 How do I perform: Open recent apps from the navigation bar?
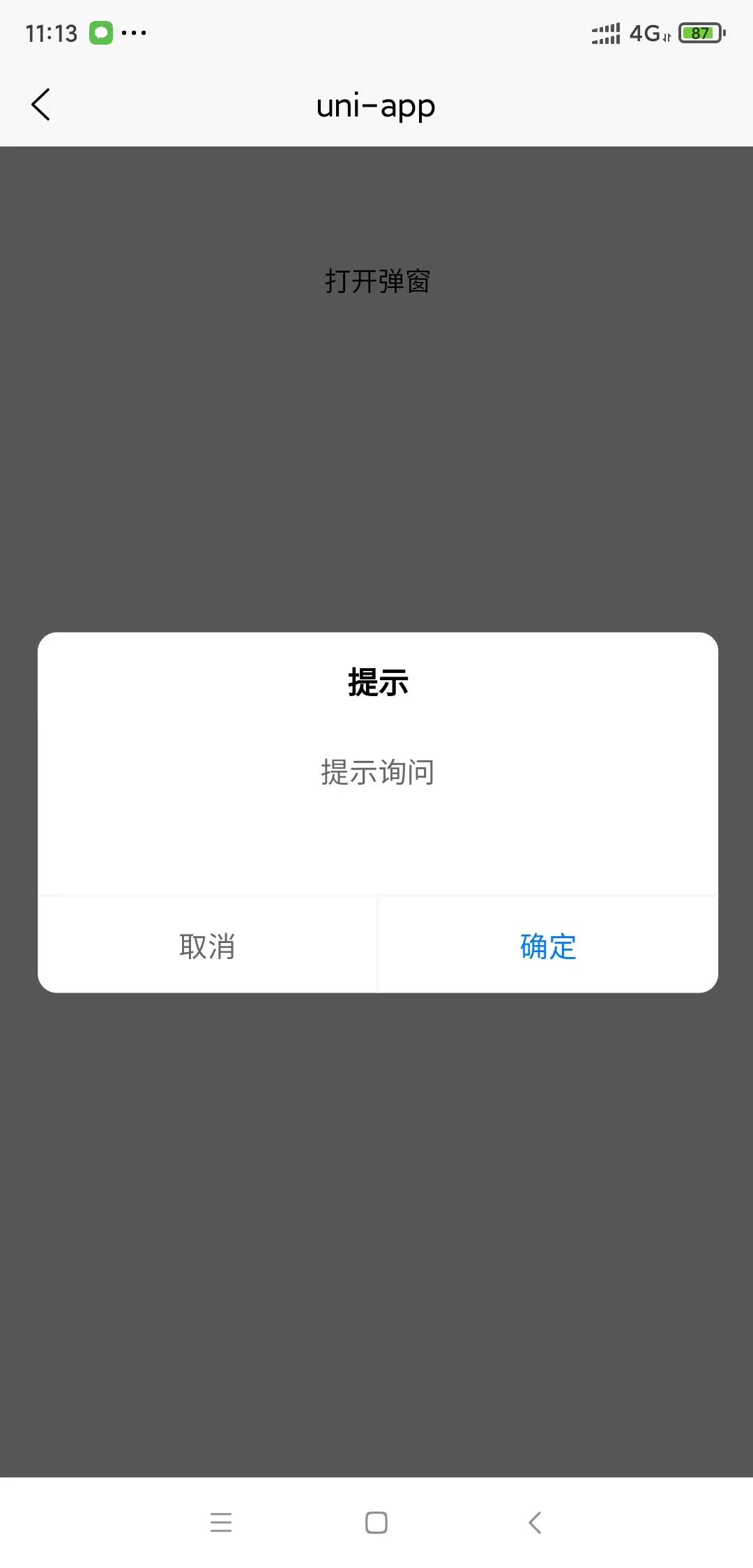point(221,1522)
